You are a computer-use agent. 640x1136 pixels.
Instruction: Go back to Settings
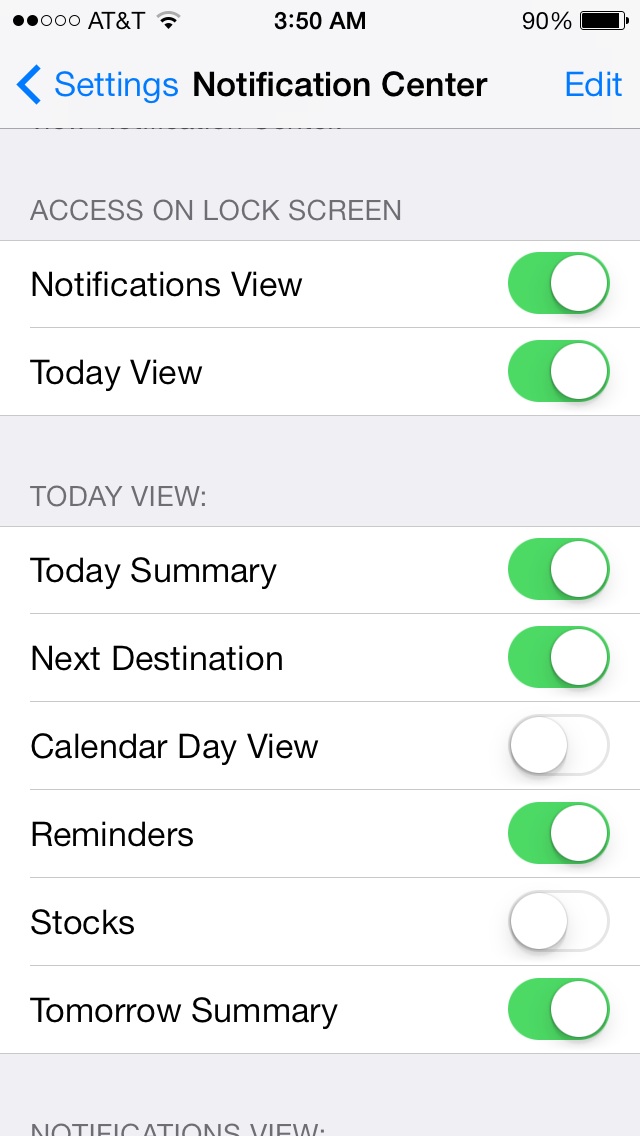click(97, 85)
